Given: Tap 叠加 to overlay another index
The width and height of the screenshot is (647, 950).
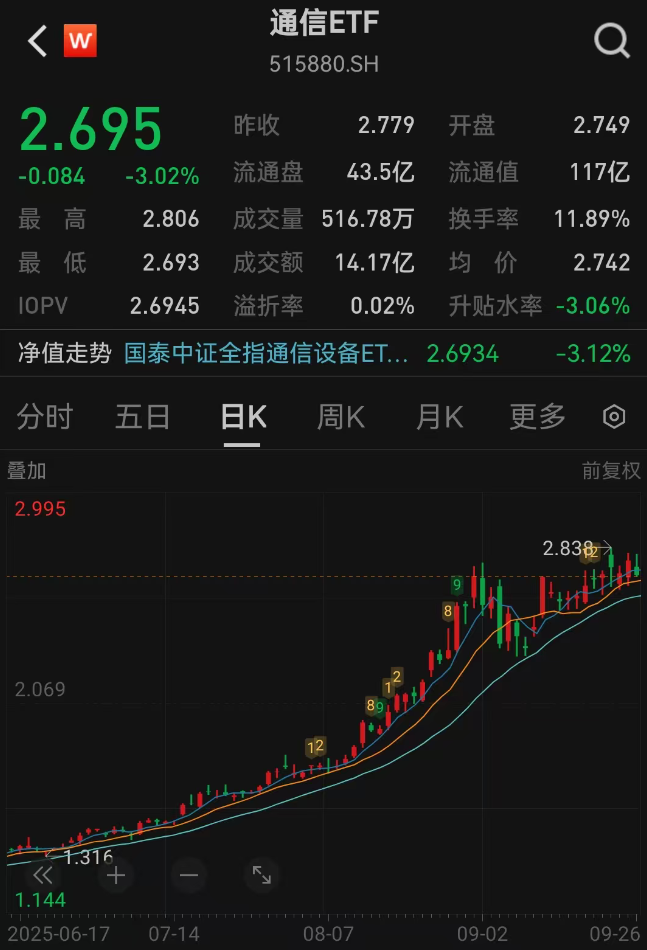Looking at the screenshot, I should (27, 470).
